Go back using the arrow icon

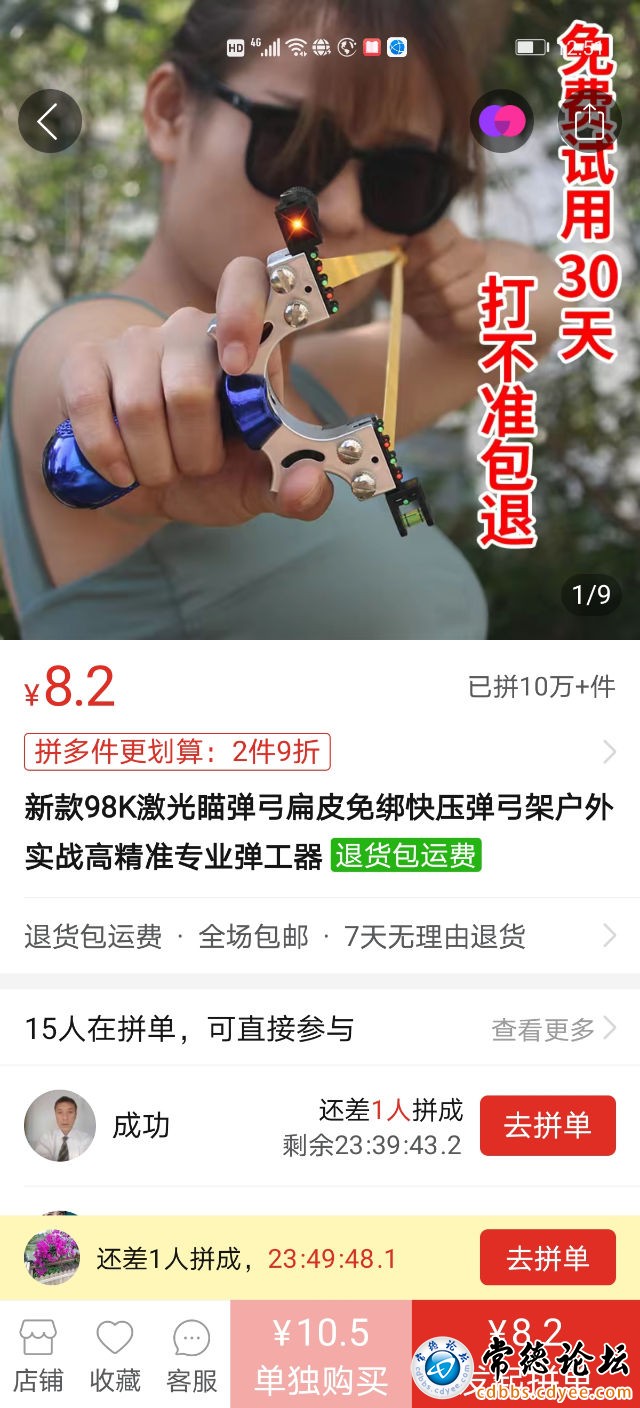49,121
